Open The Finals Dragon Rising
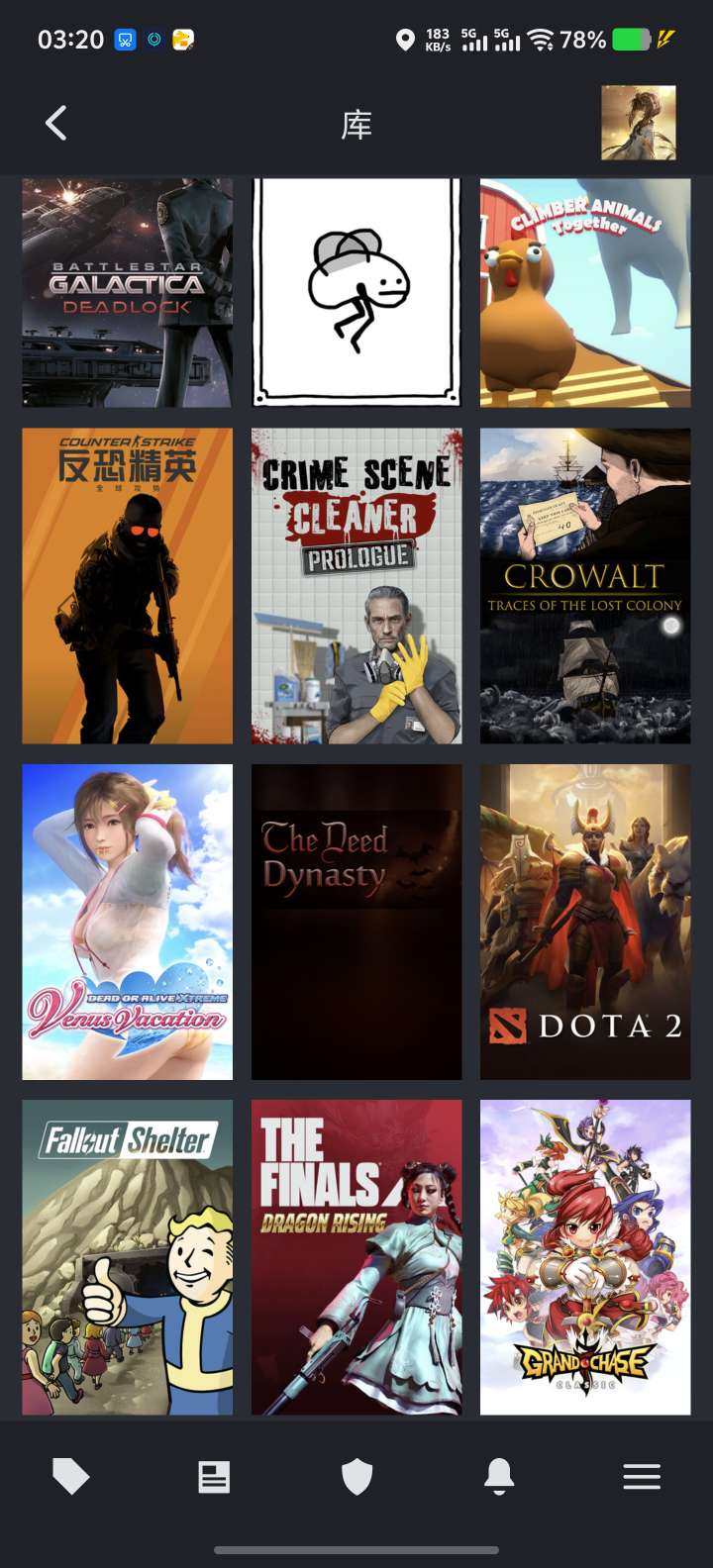 coord(356,1256)
